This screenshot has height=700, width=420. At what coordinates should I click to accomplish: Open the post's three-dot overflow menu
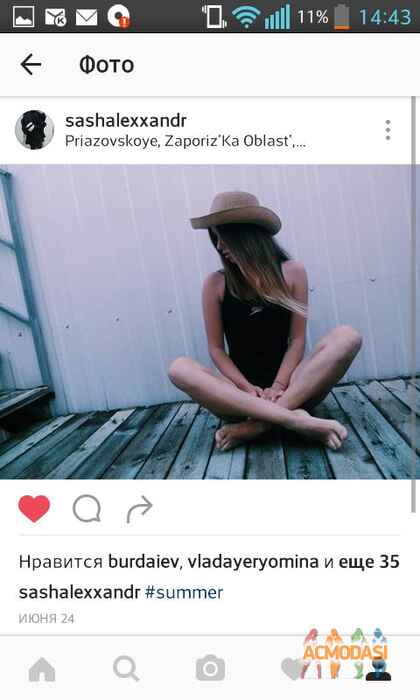pyautogui.click(x=388, y=130)
